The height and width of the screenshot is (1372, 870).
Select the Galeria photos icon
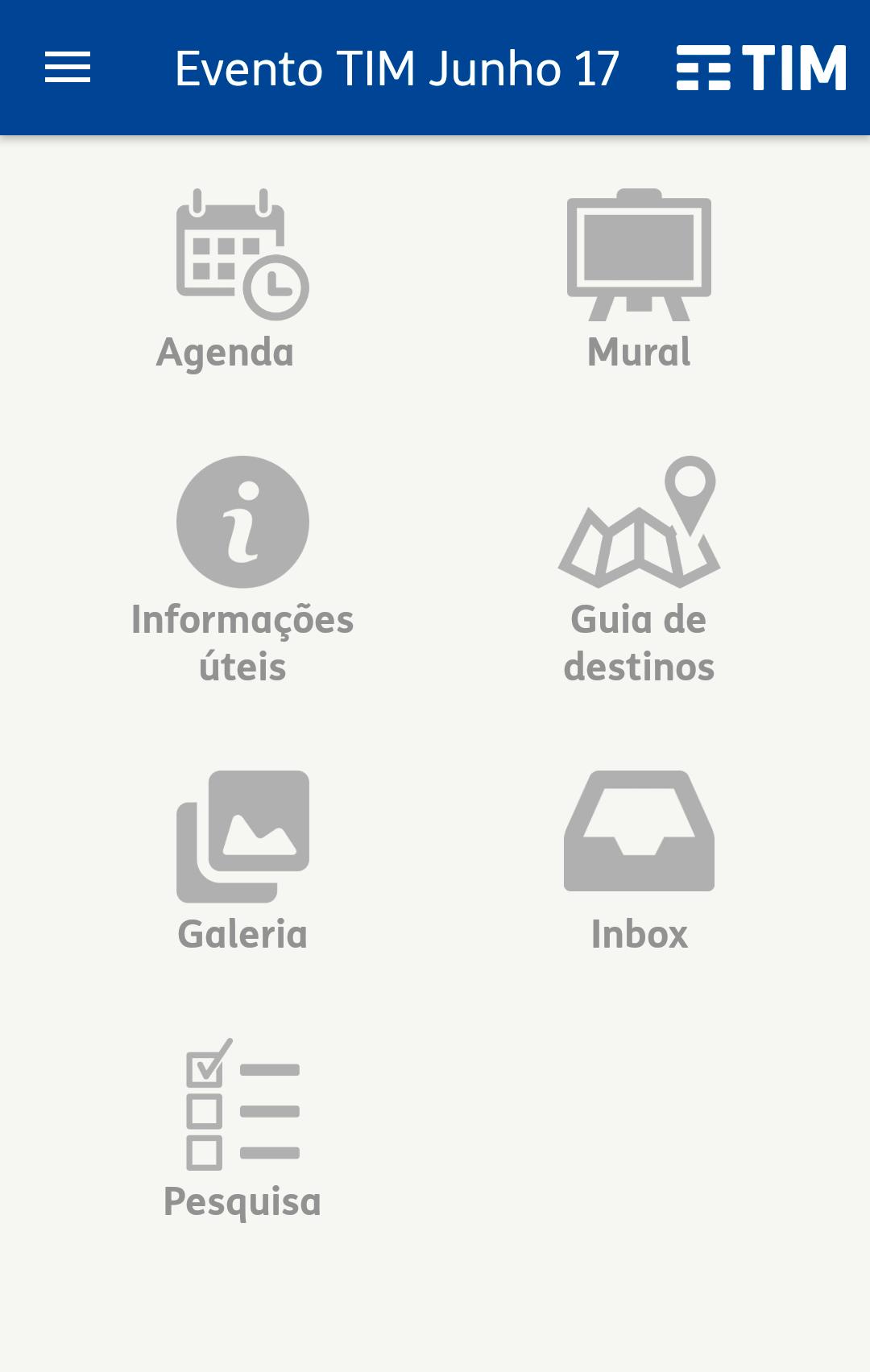[242, 833]
